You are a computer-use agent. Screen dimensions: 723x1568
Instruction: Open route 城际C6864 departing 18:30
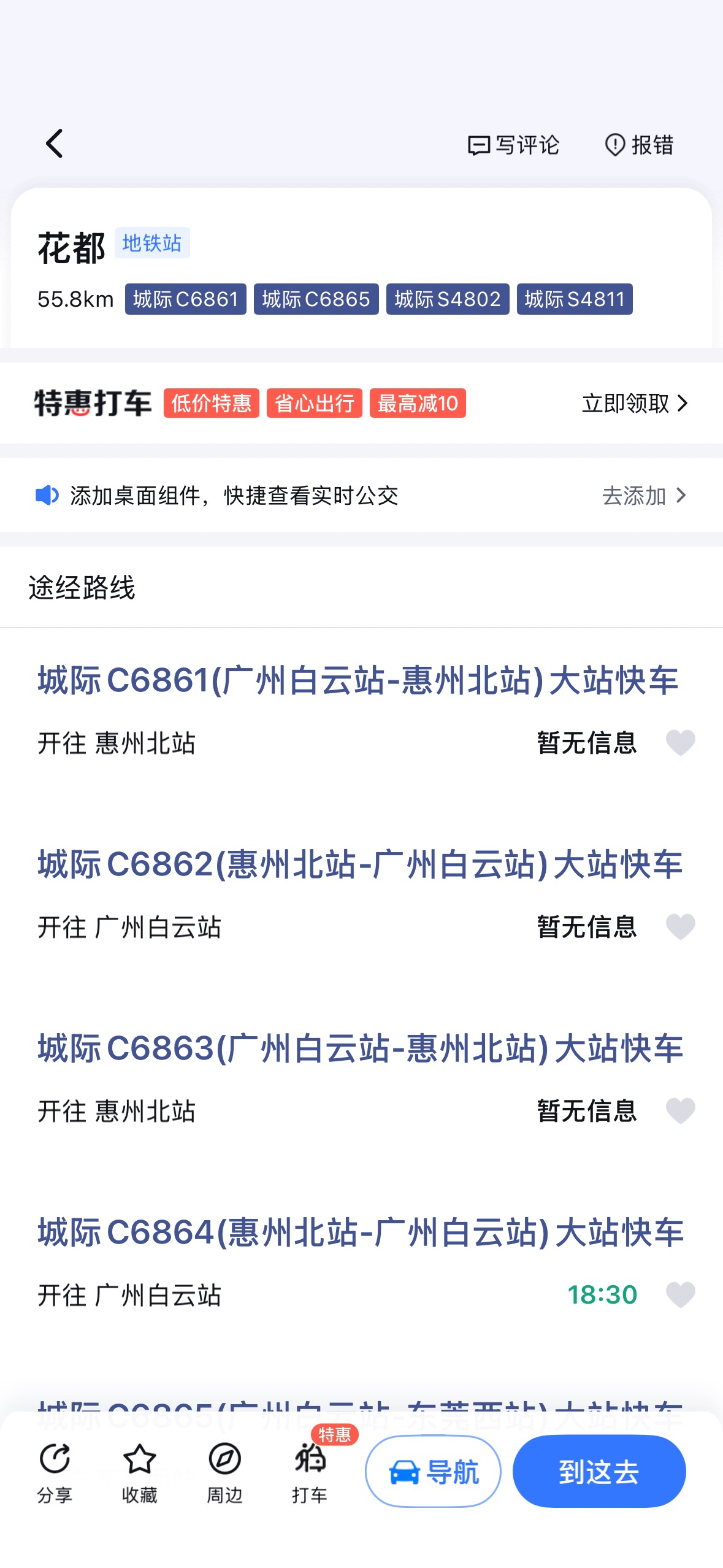(x=359, y=1233)
